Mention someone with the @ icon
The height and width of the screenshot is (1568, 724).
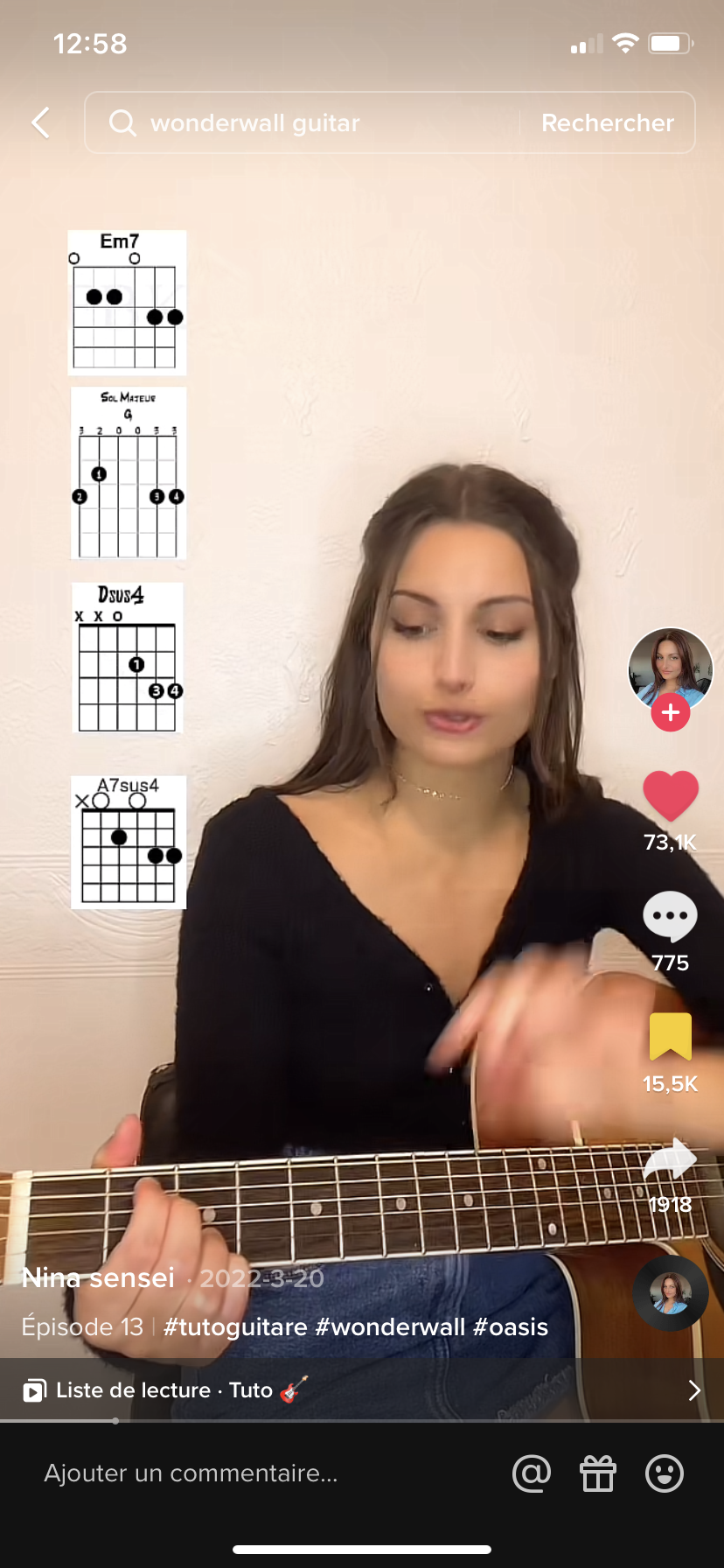point(532,1473)
